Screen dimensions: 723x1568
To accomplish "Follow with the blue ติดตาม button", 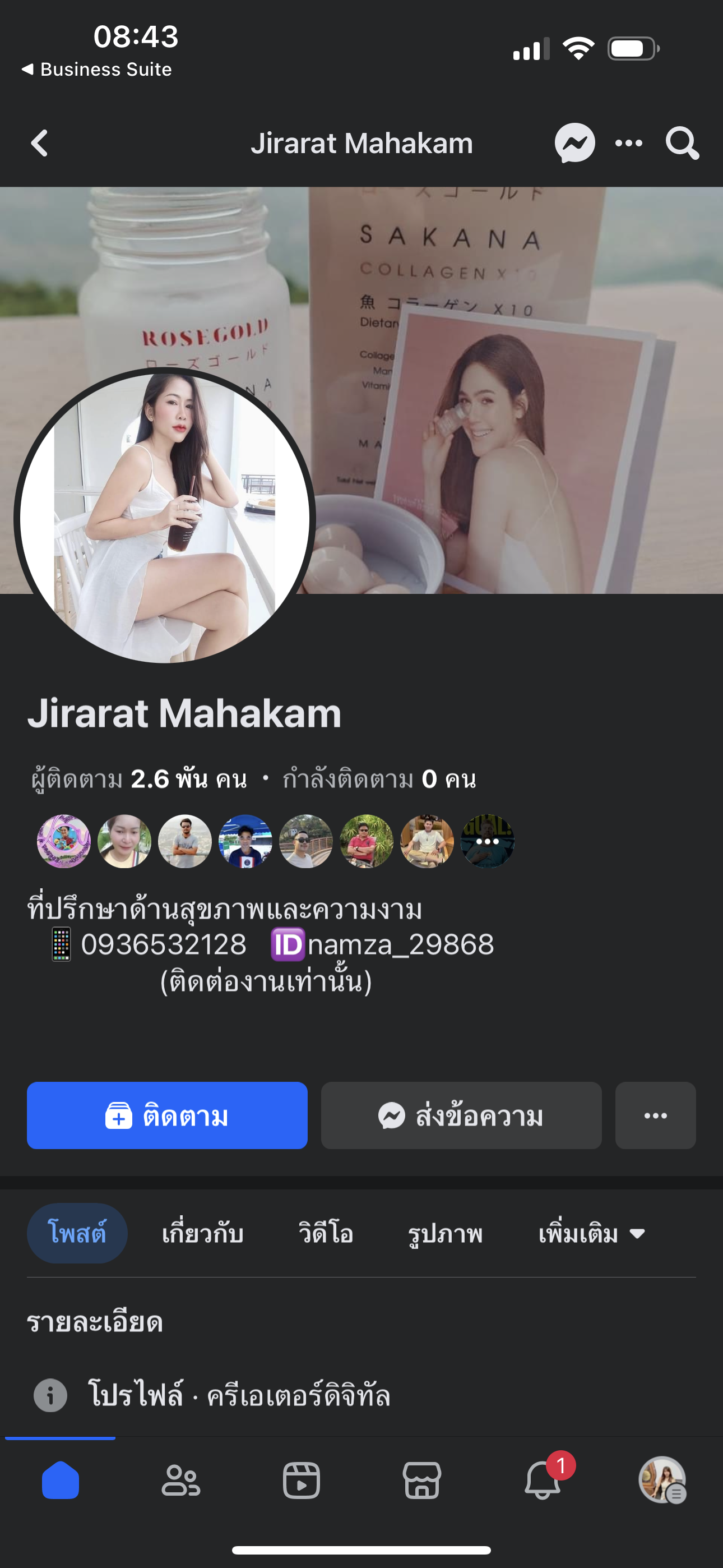I will (167, 1116).
